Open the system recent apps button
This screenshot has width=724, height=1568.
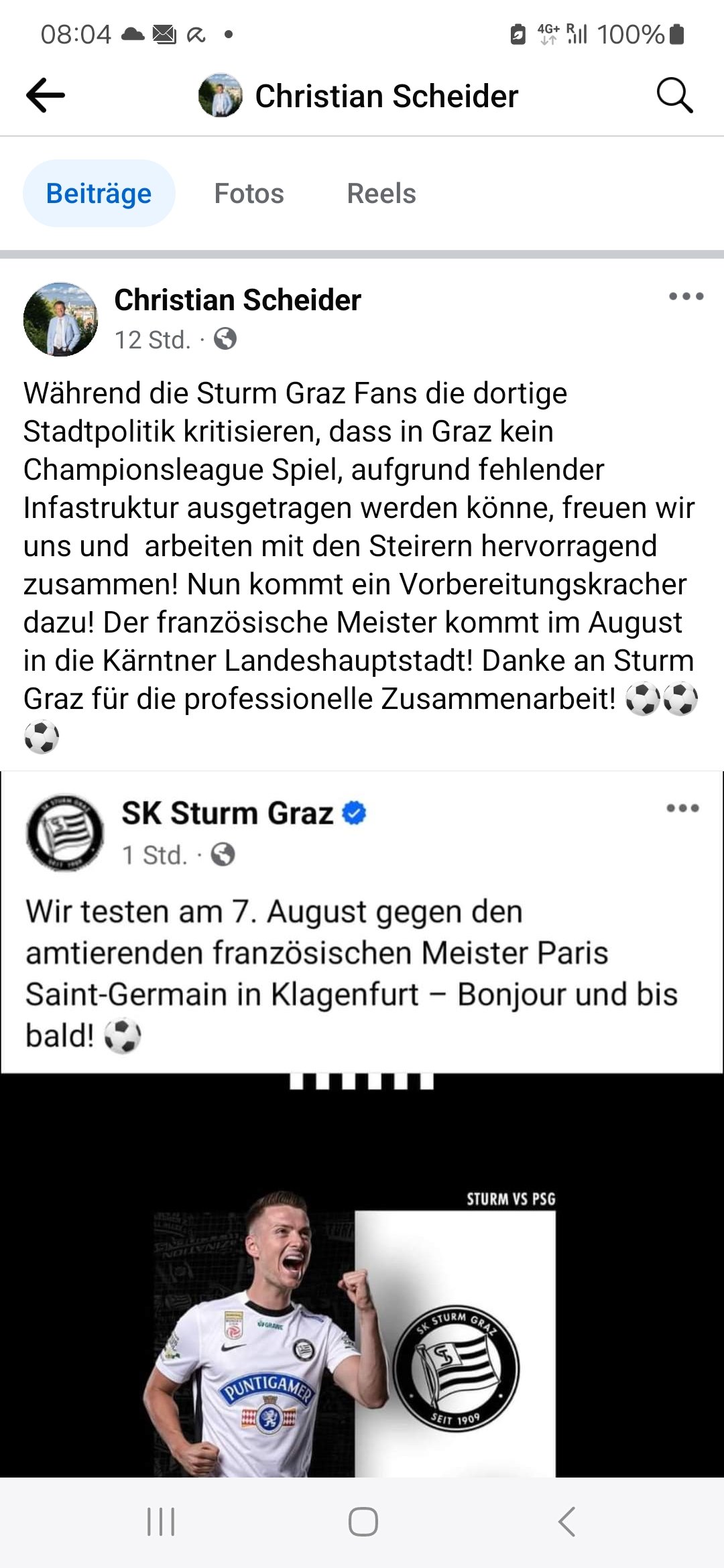coord(161,1522)
